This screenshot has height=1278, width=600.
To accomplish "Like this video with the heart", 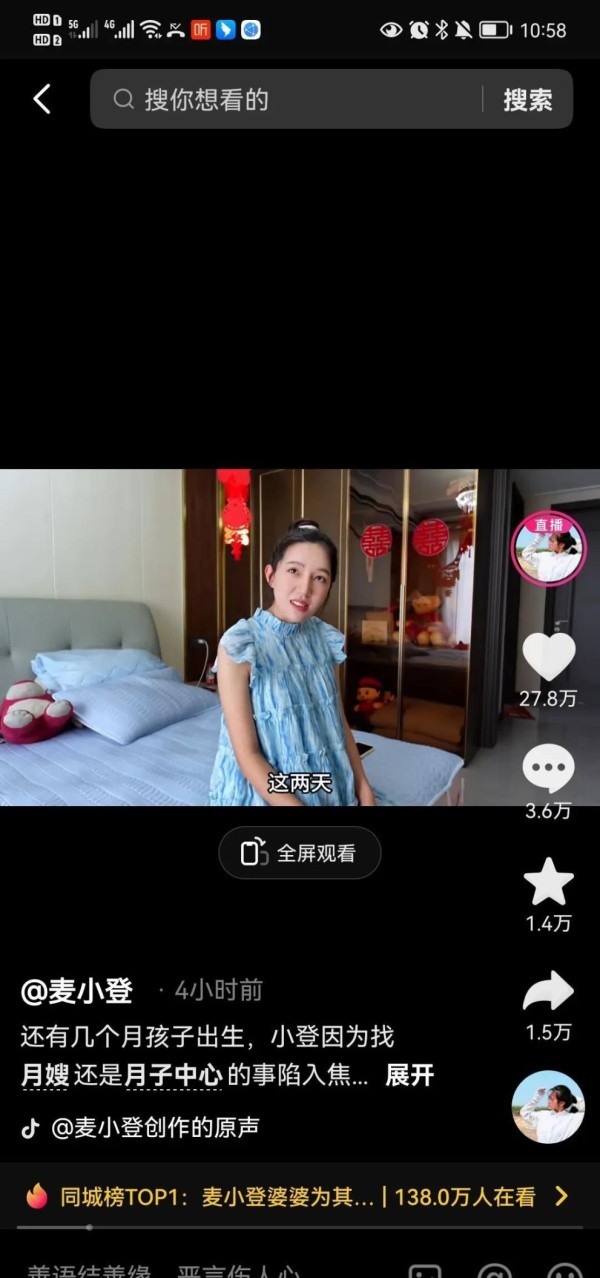I will coord(548,657).
